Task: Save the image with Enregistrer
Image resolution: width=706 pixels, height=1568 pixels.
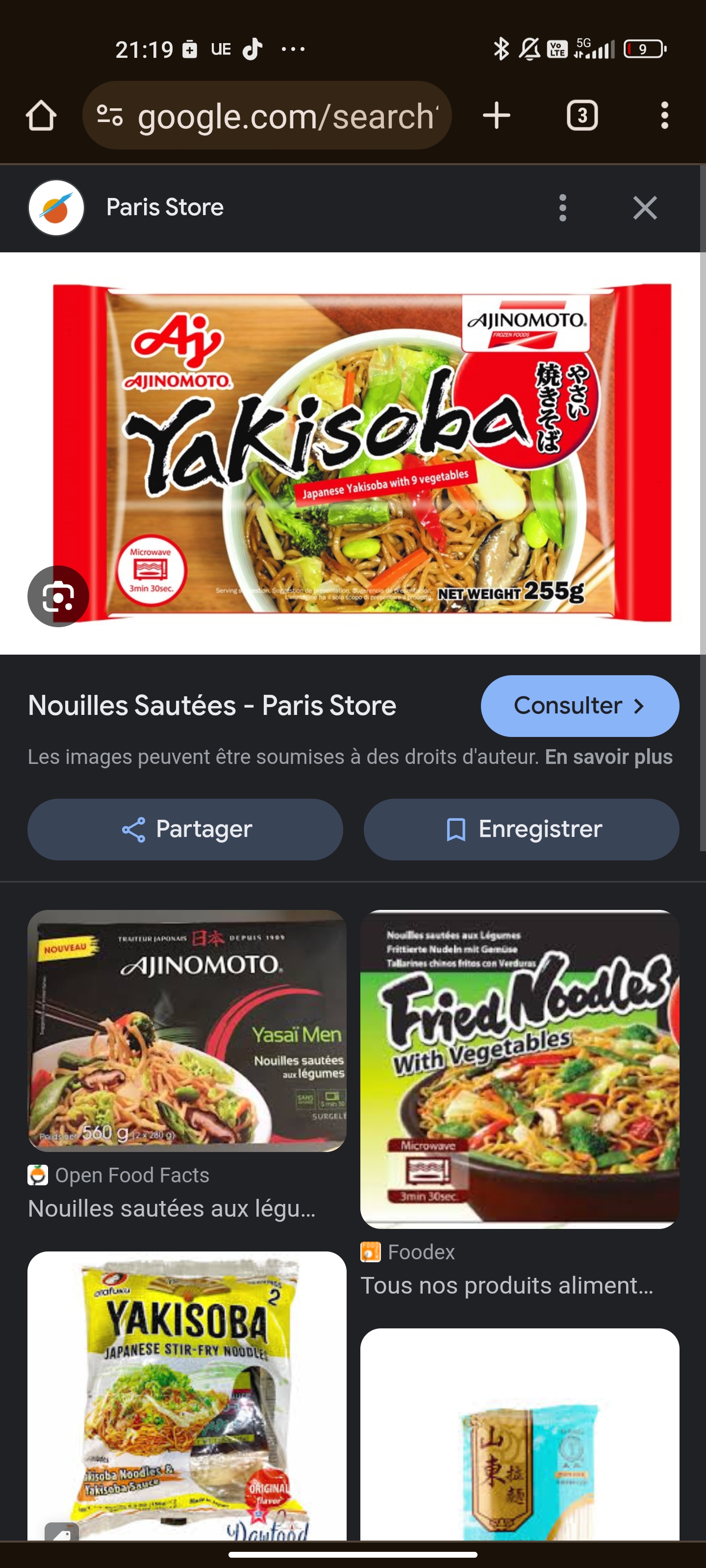Action: tap(522, 829)
